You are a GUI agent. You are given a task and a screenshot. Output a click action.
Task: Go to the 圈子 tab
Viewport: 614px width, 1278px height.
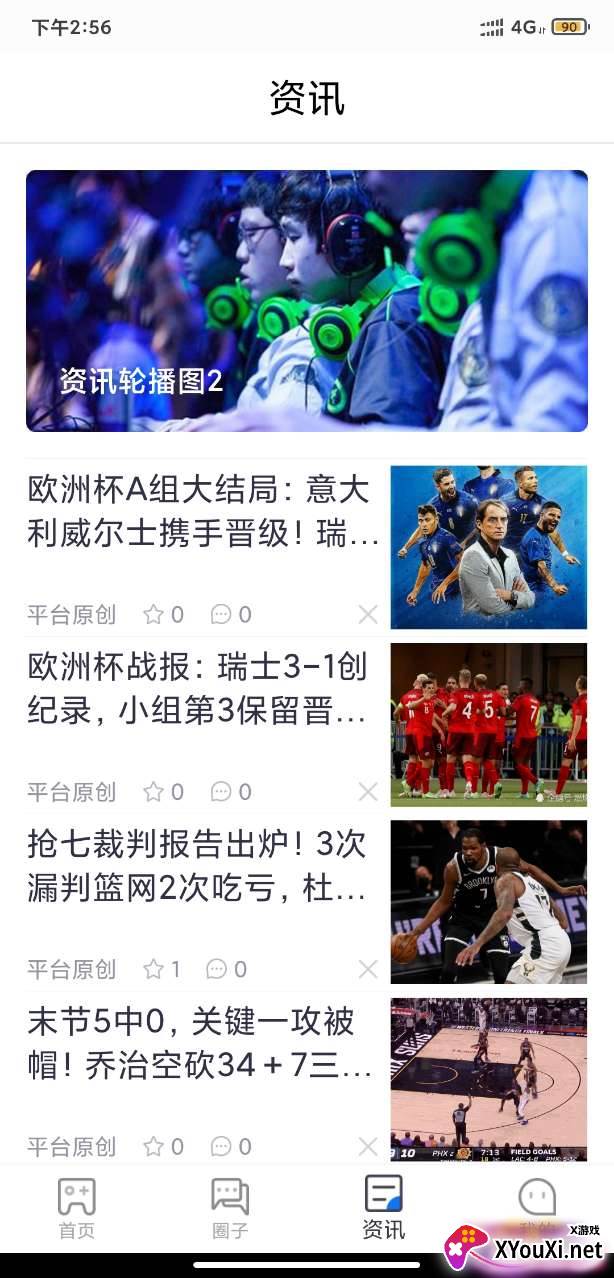pyautogui.click(x=230, y=1208)
